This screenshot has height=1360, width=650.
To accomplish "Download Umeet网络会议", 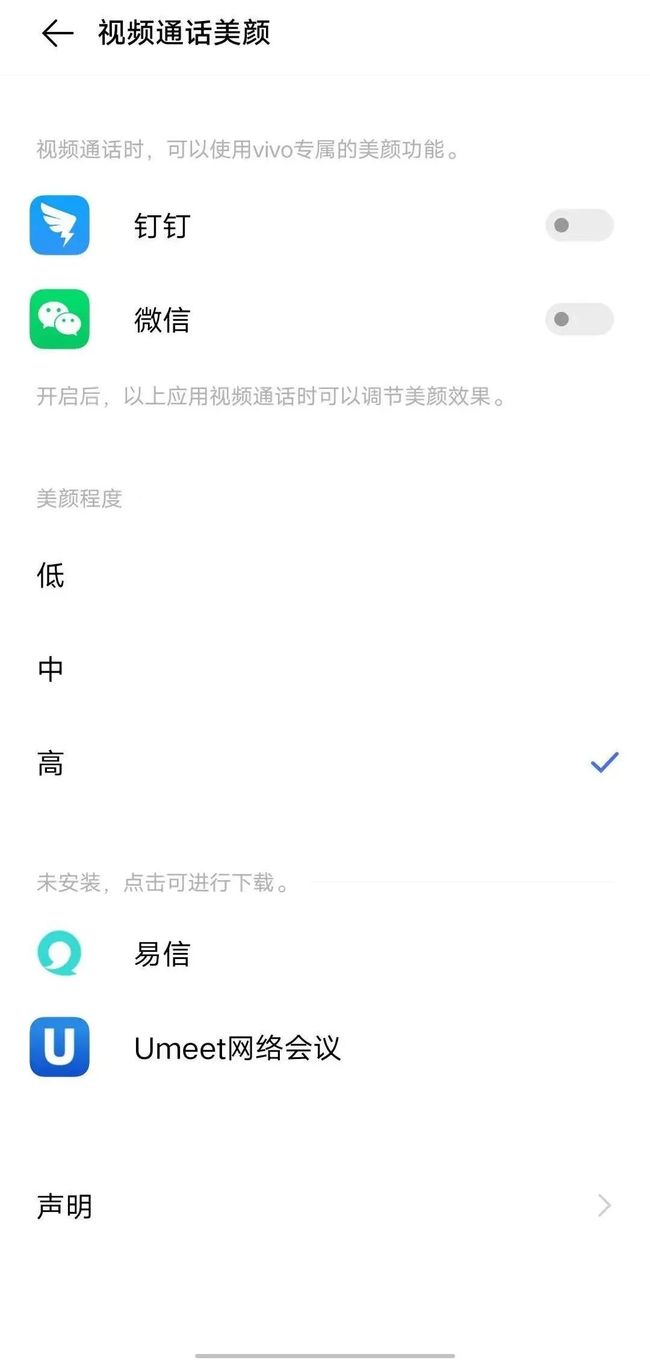I will pos(325,1048).
